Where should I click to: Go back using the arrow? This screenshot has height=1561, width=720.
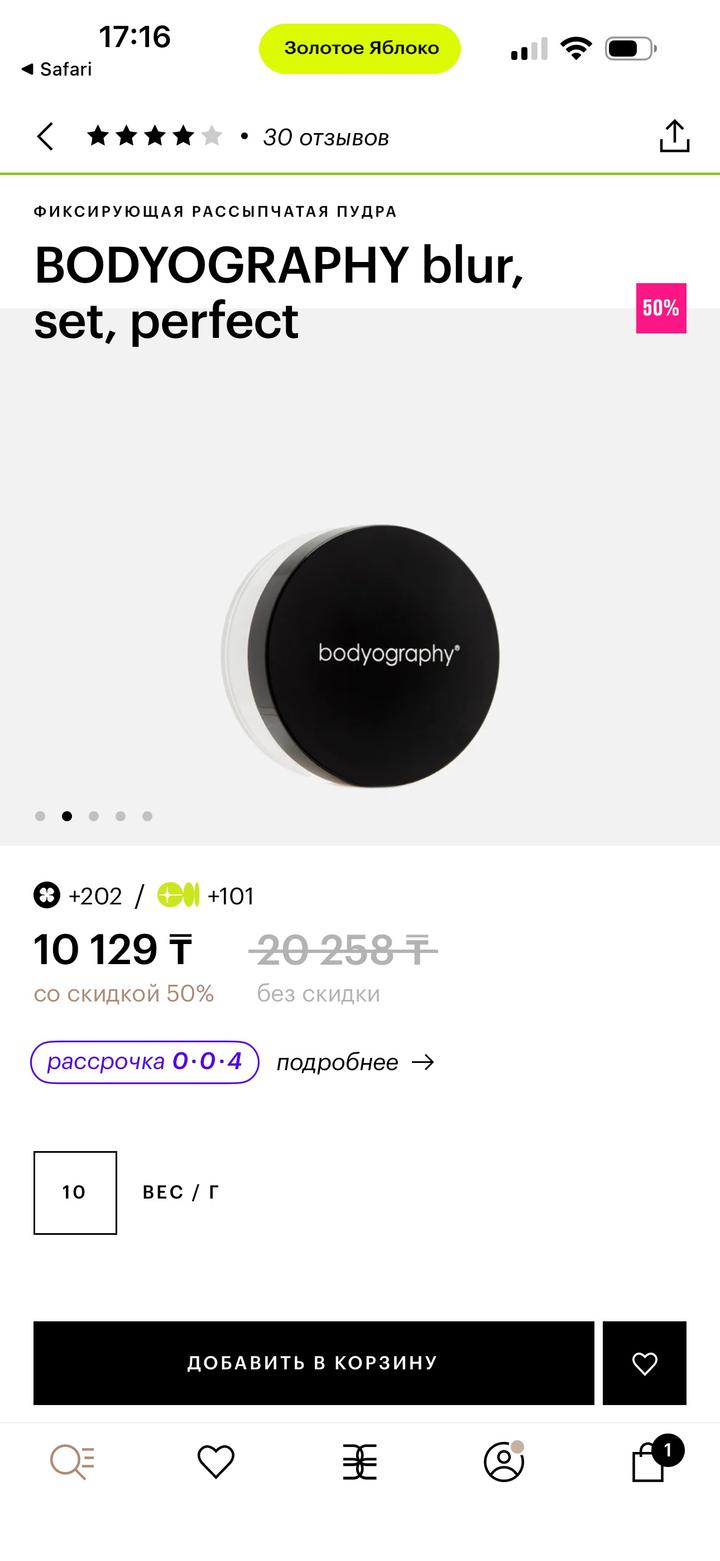[x=45, y=137]
